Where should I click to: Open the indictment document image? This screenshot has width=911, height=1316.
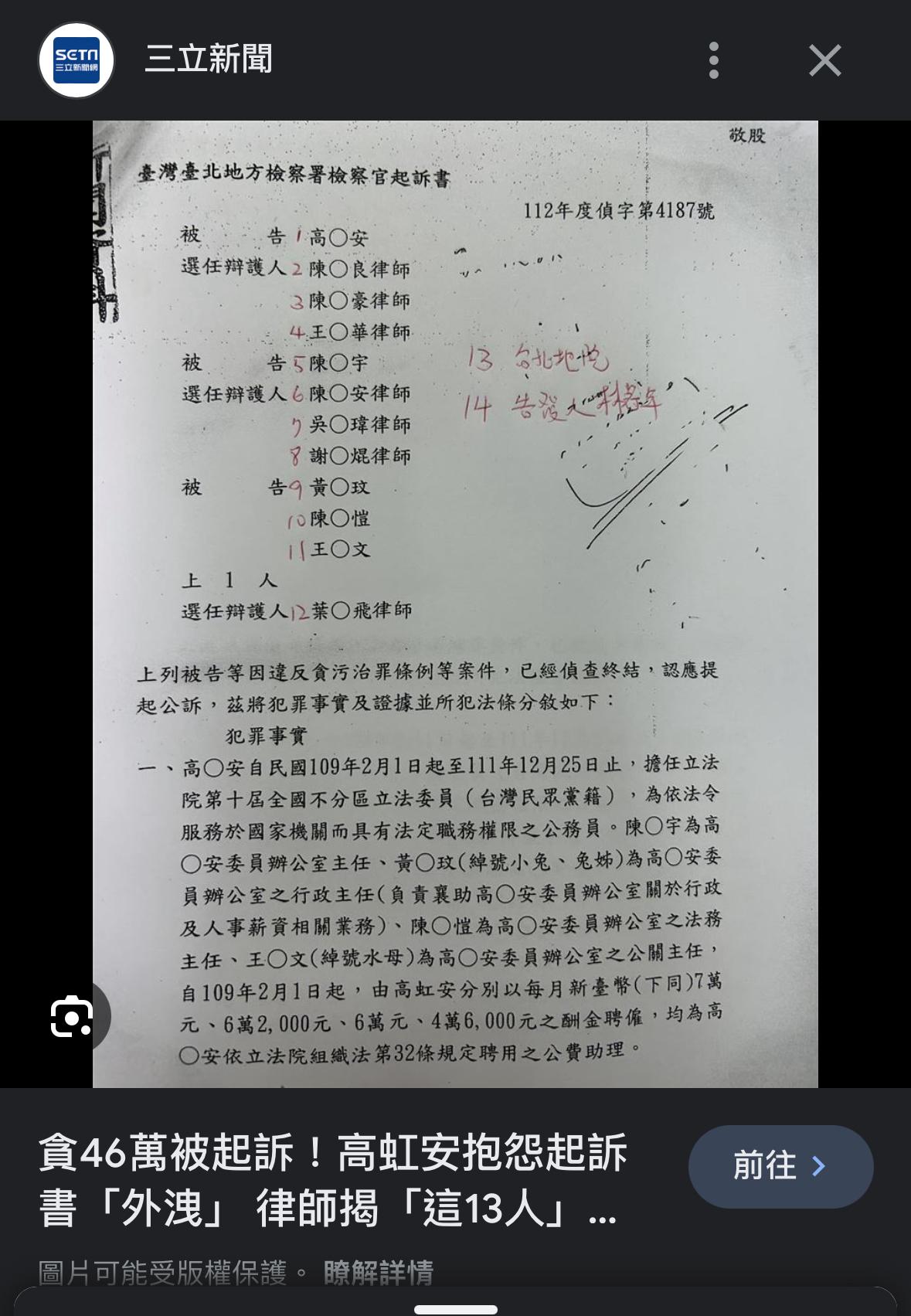click(455, 603)
